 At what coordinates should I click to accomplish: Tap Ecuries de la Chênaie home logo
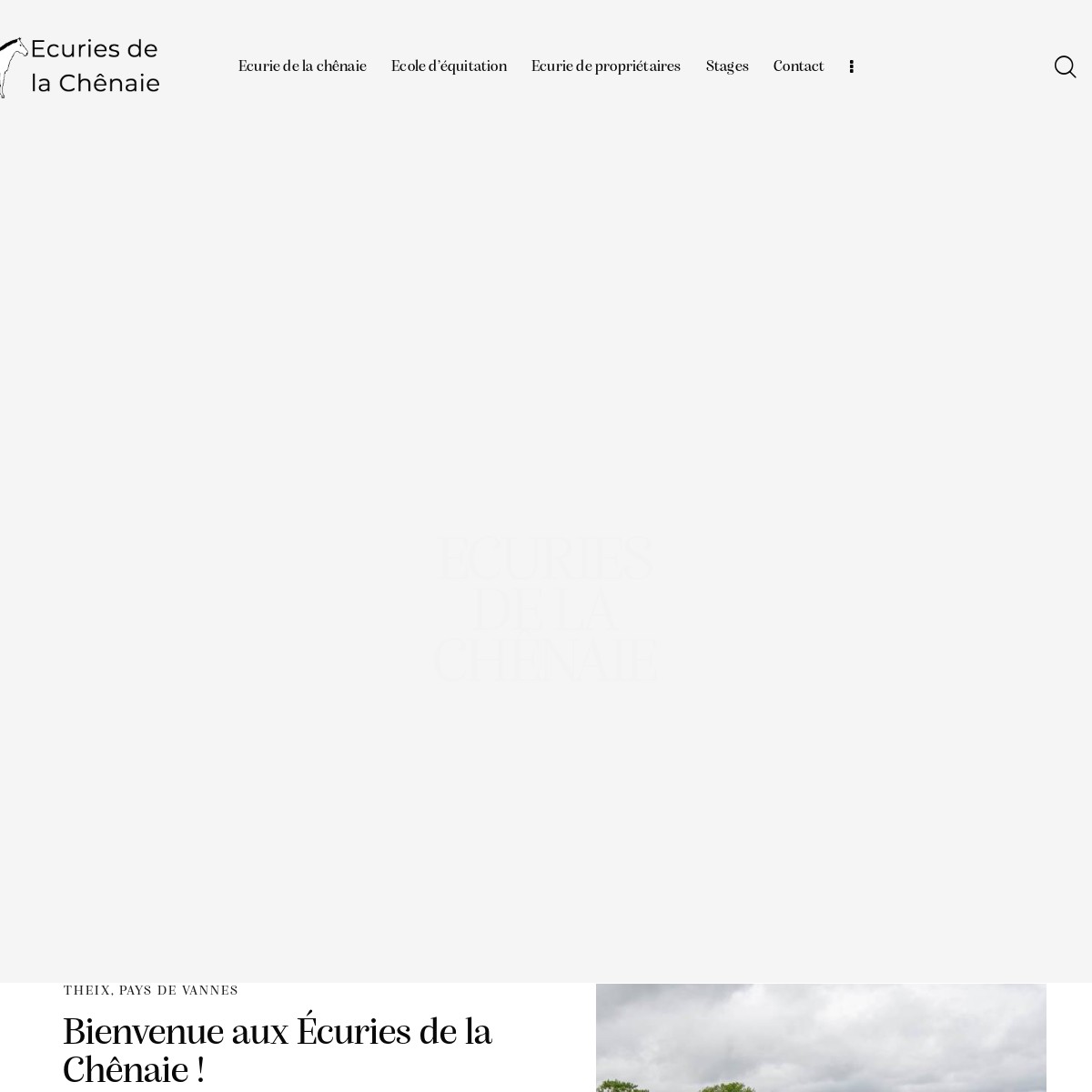[82, 66]
